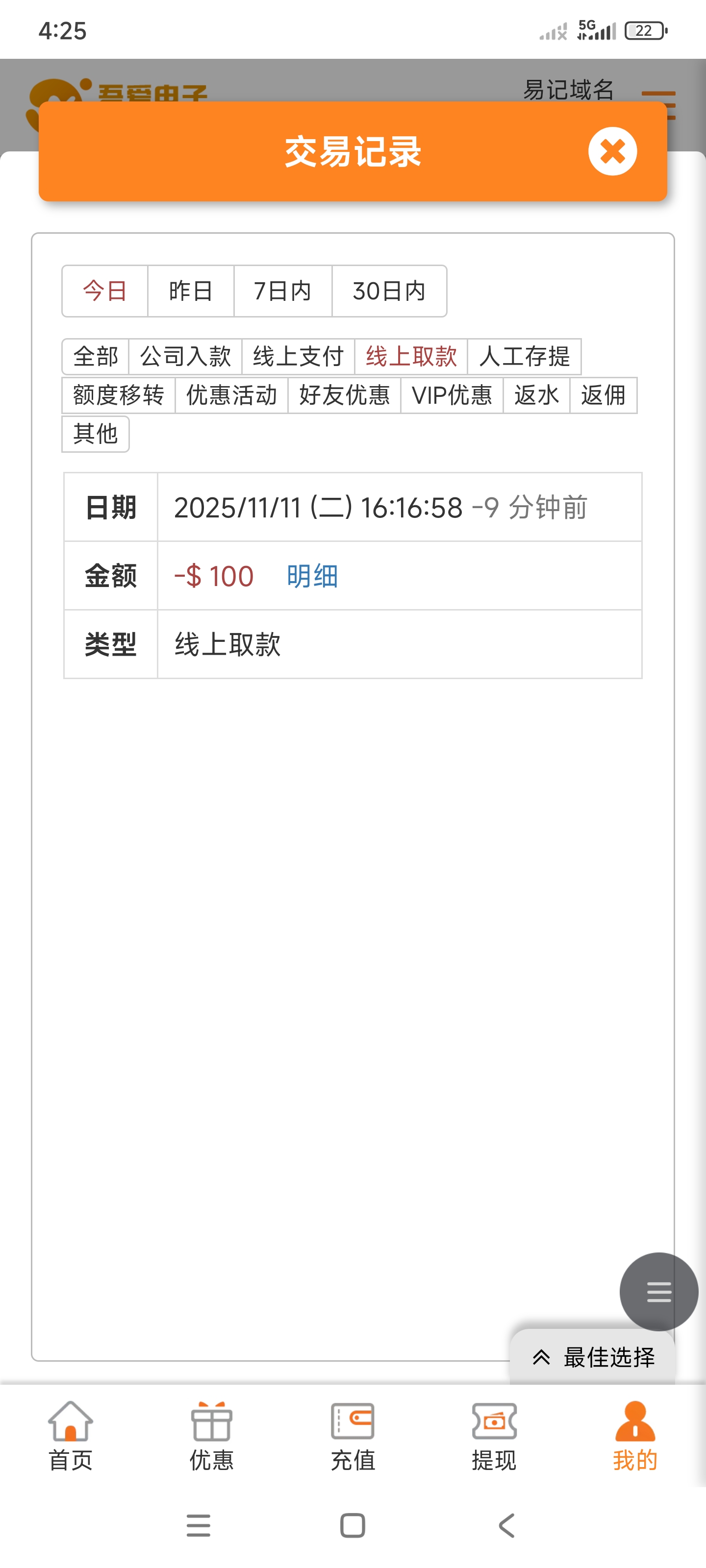Select the 人工存提 filter
The height and width of the screenshot is (1568, 706).
pos(524,356)
